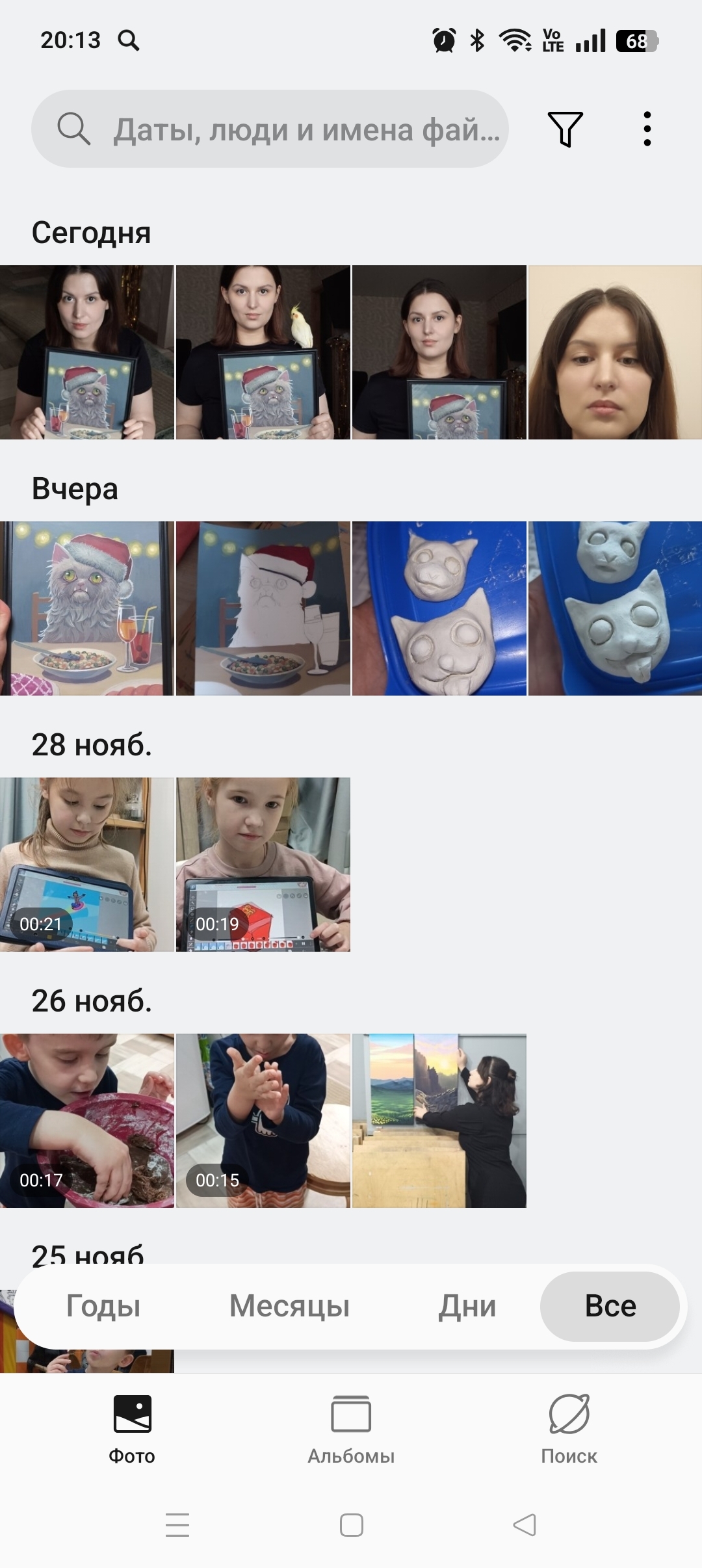The width and height of the screenshot is (702, 1568).
Task: Switch to the Месяцы view
Action: point(289,1306)
